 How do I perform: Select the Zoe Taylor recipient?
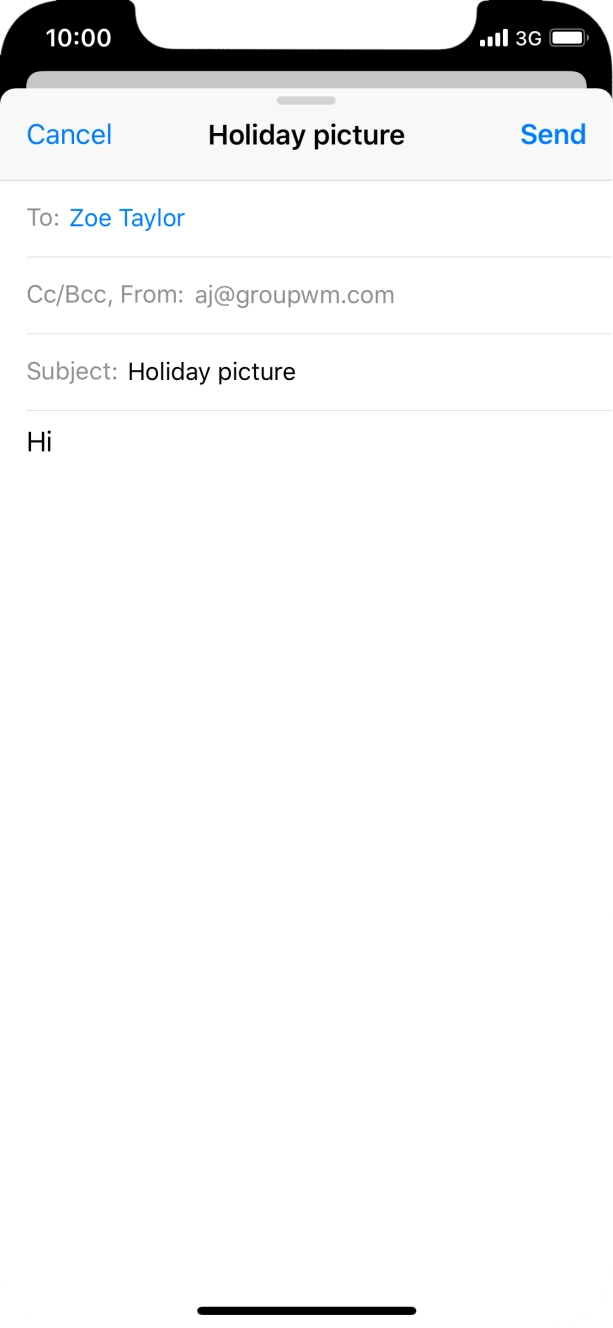tap(127, 218)
